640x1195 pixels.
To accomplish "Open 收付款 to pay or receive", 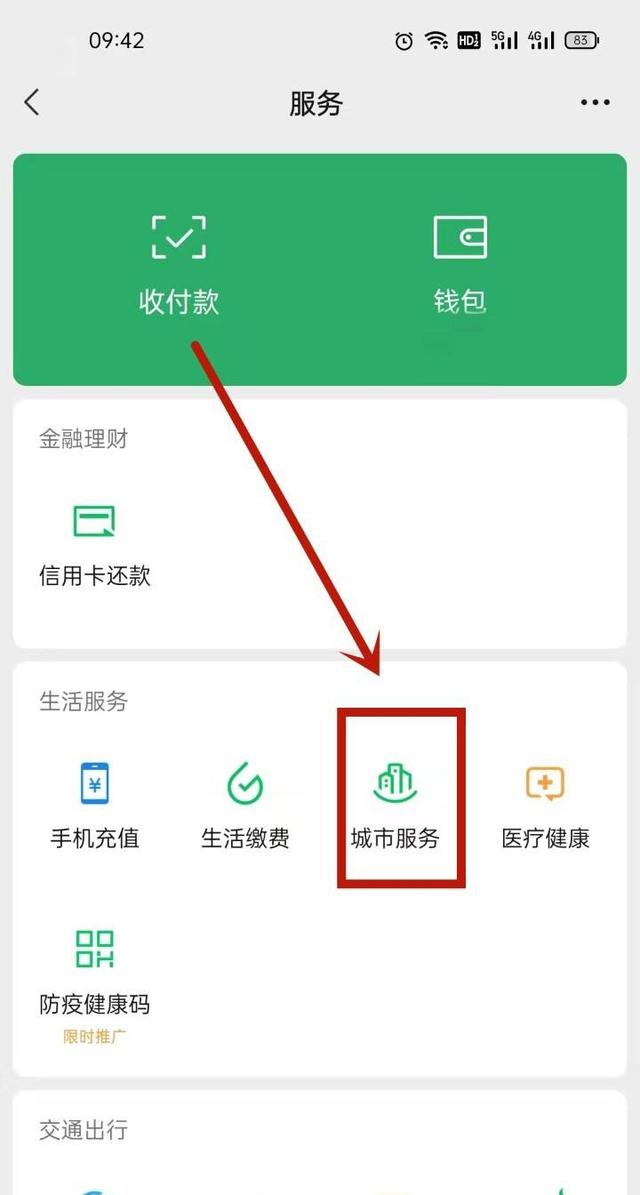I will tap(179, 265).
